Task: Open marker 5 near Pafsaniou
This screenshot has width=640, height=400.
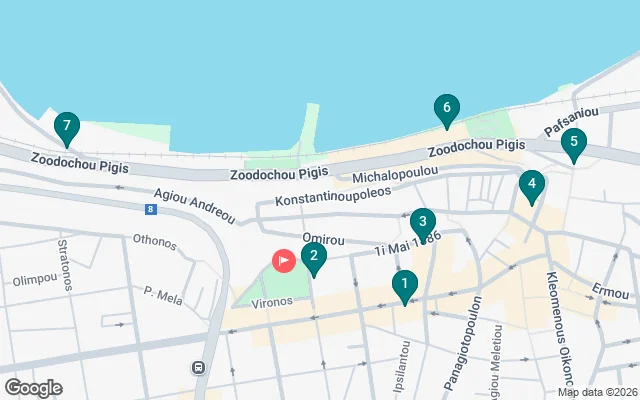Action: (x=573, y=143)
